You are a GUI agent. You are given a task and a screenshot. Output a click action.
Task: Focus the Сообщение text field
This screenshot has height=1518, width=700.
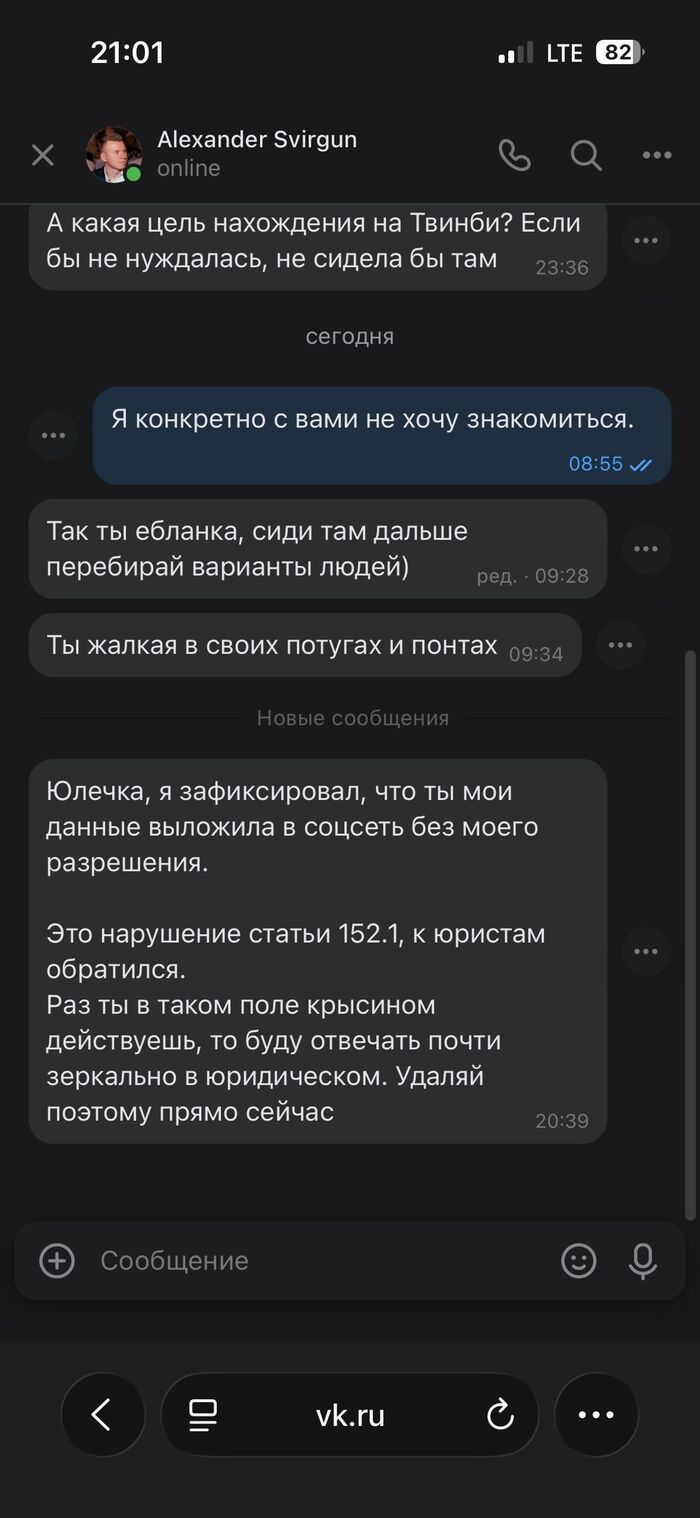point(320,1260)
